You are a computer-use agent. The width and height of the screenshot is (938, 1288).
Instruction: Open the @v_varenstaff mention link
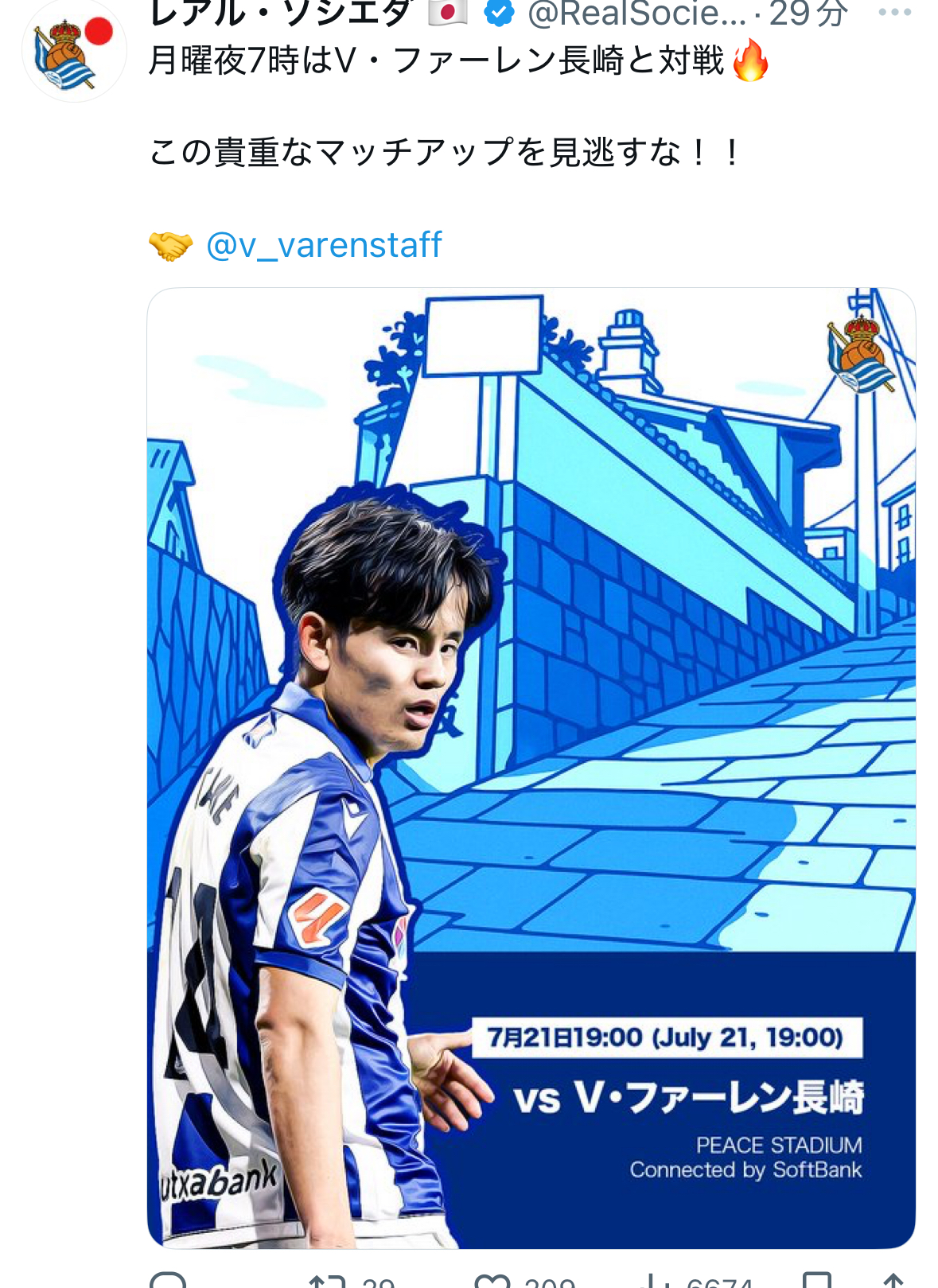[x=323, y=245]
